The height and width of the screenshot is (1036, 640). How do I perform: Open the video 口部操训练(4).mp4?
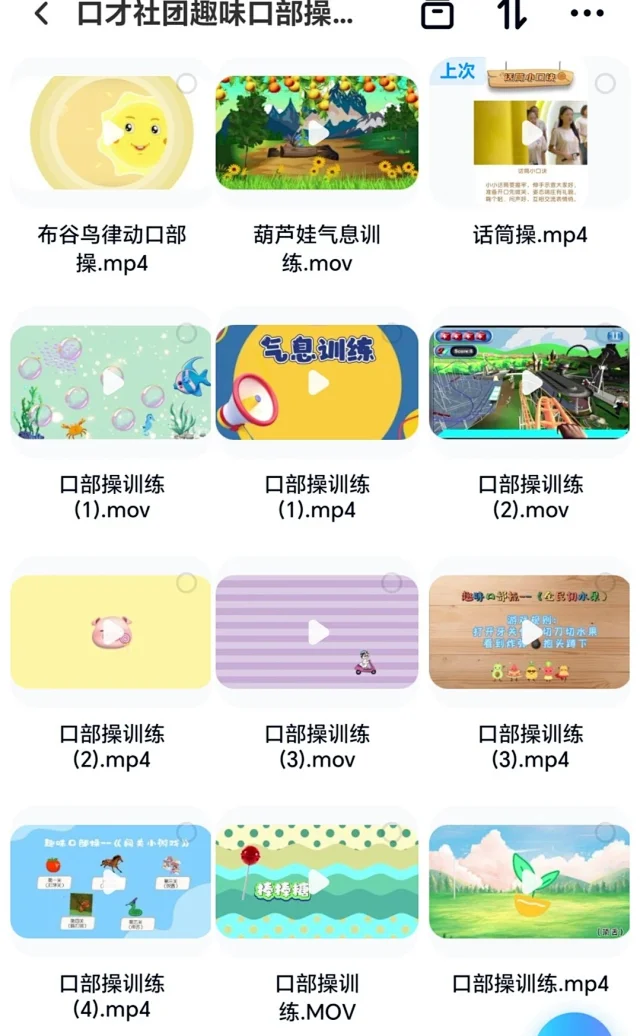[111, 882]
